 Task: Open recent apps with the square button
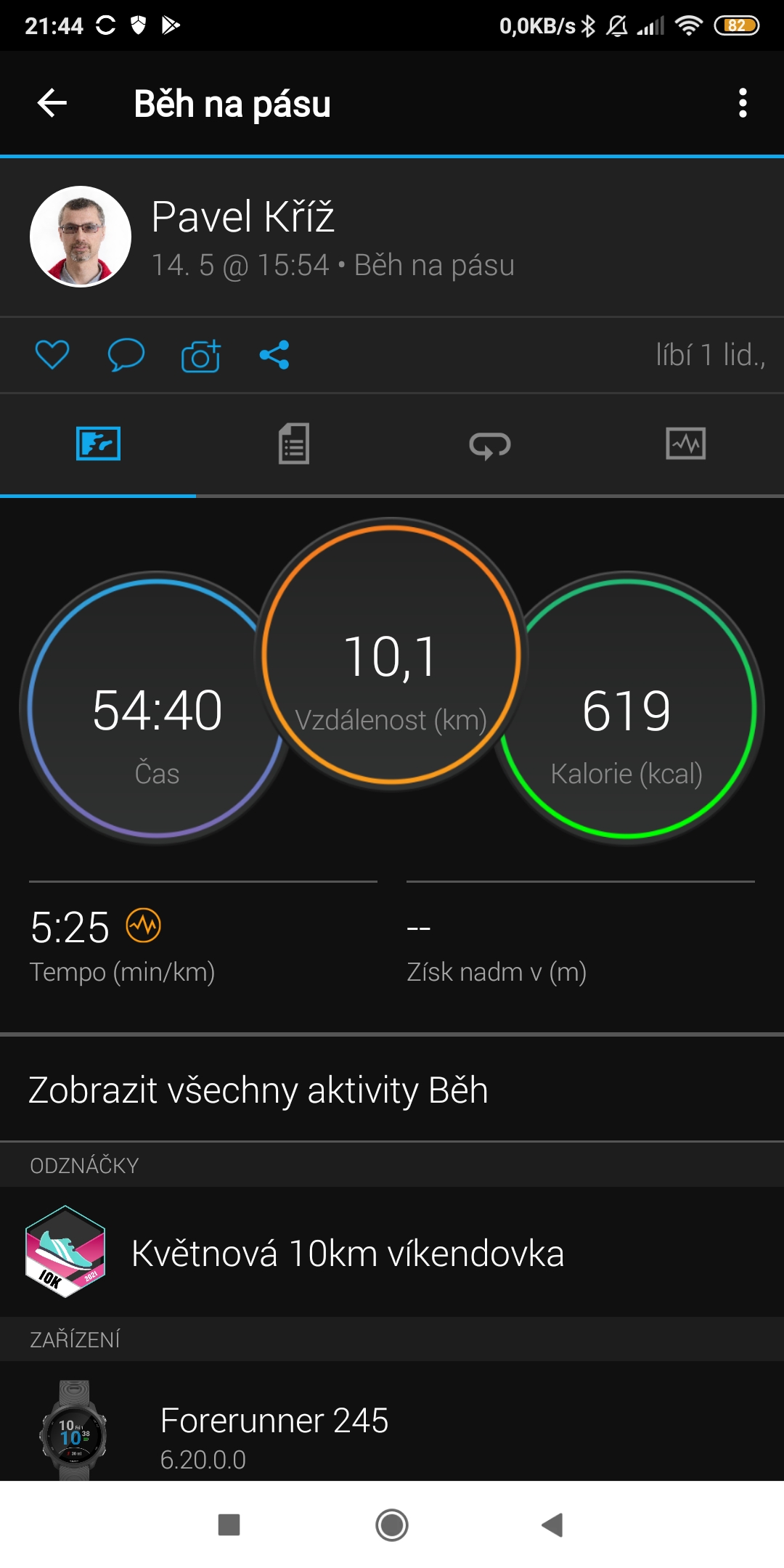[229, 1524]
